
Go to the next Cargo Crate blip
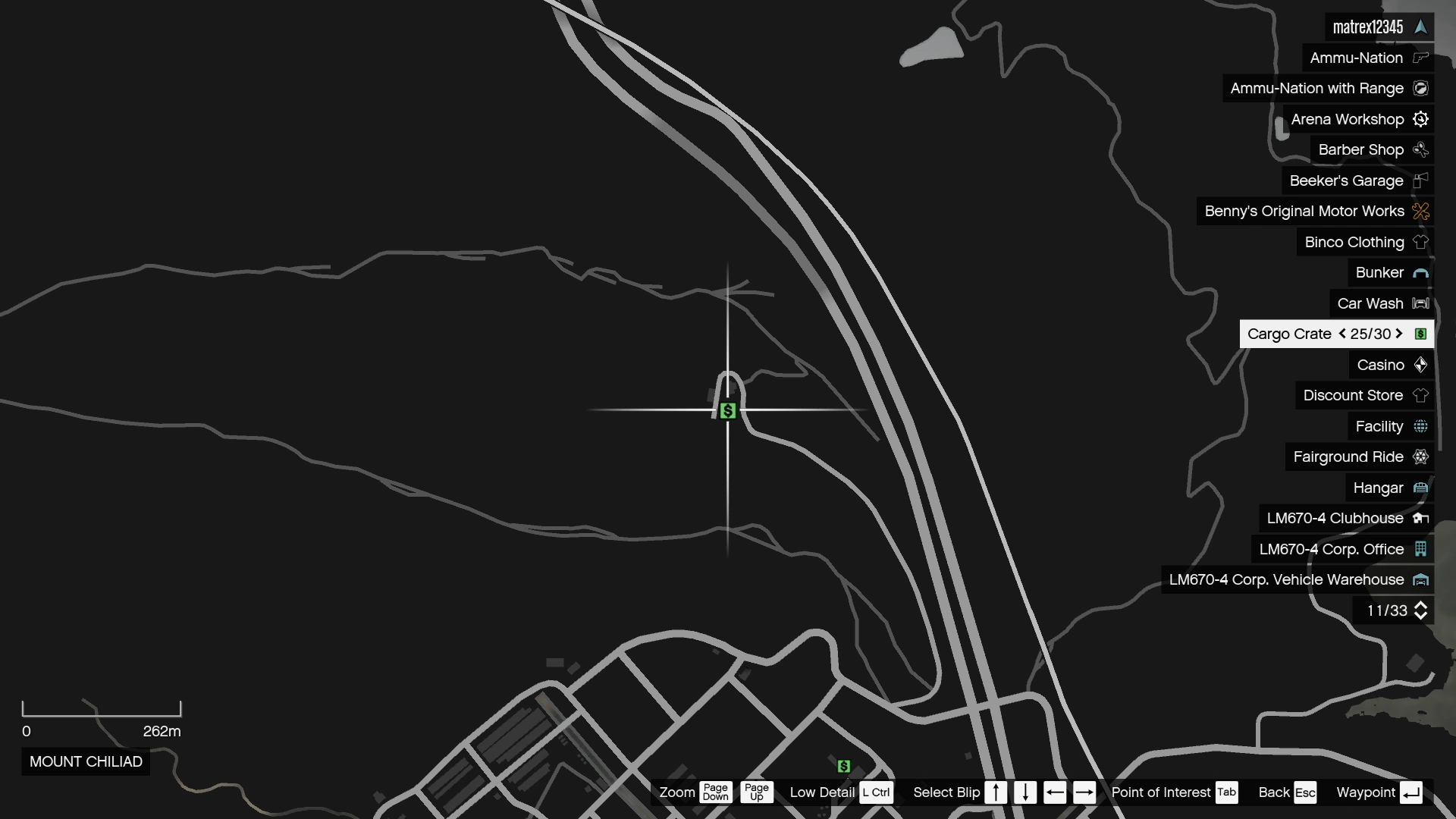tap(1399, 334)
